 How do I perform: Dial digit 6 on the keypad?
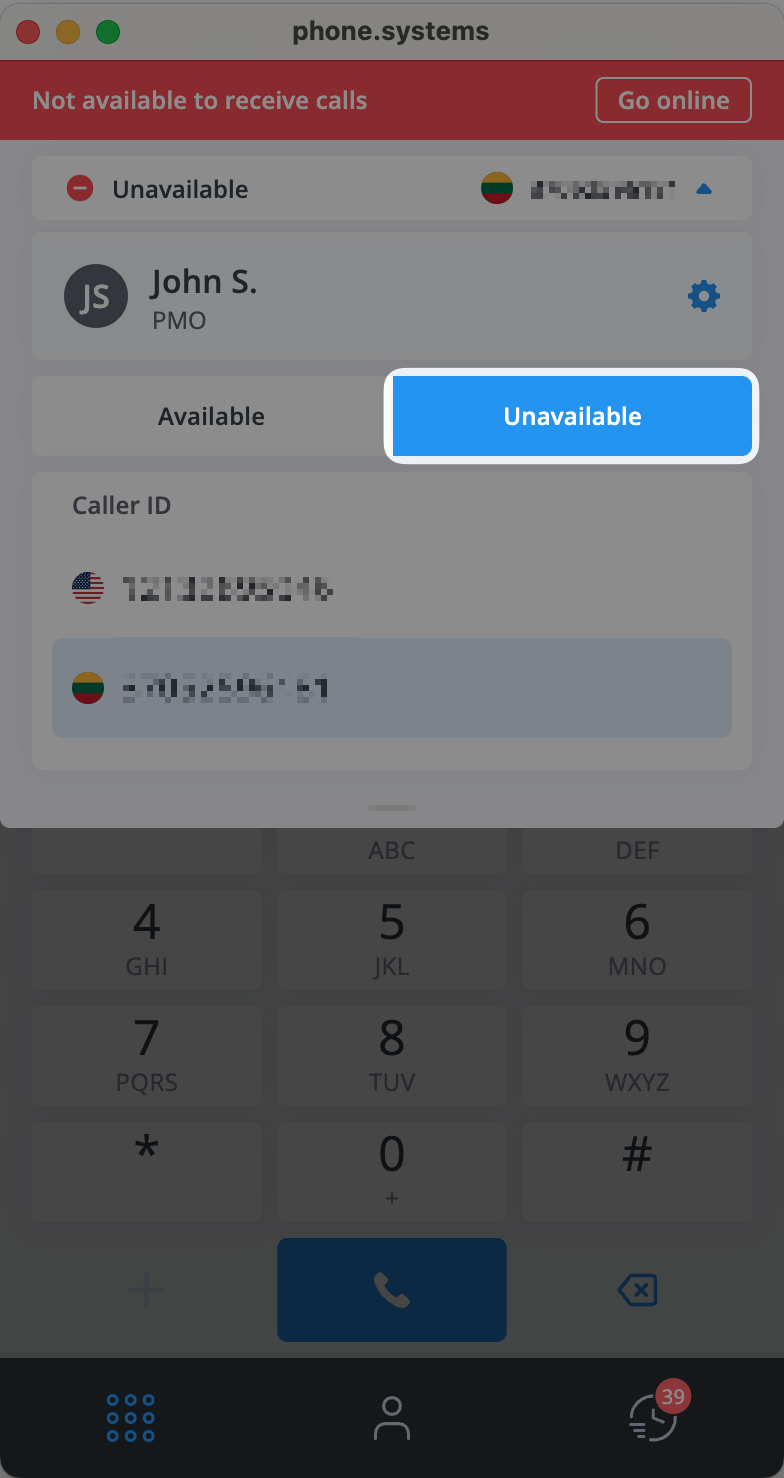637,940
